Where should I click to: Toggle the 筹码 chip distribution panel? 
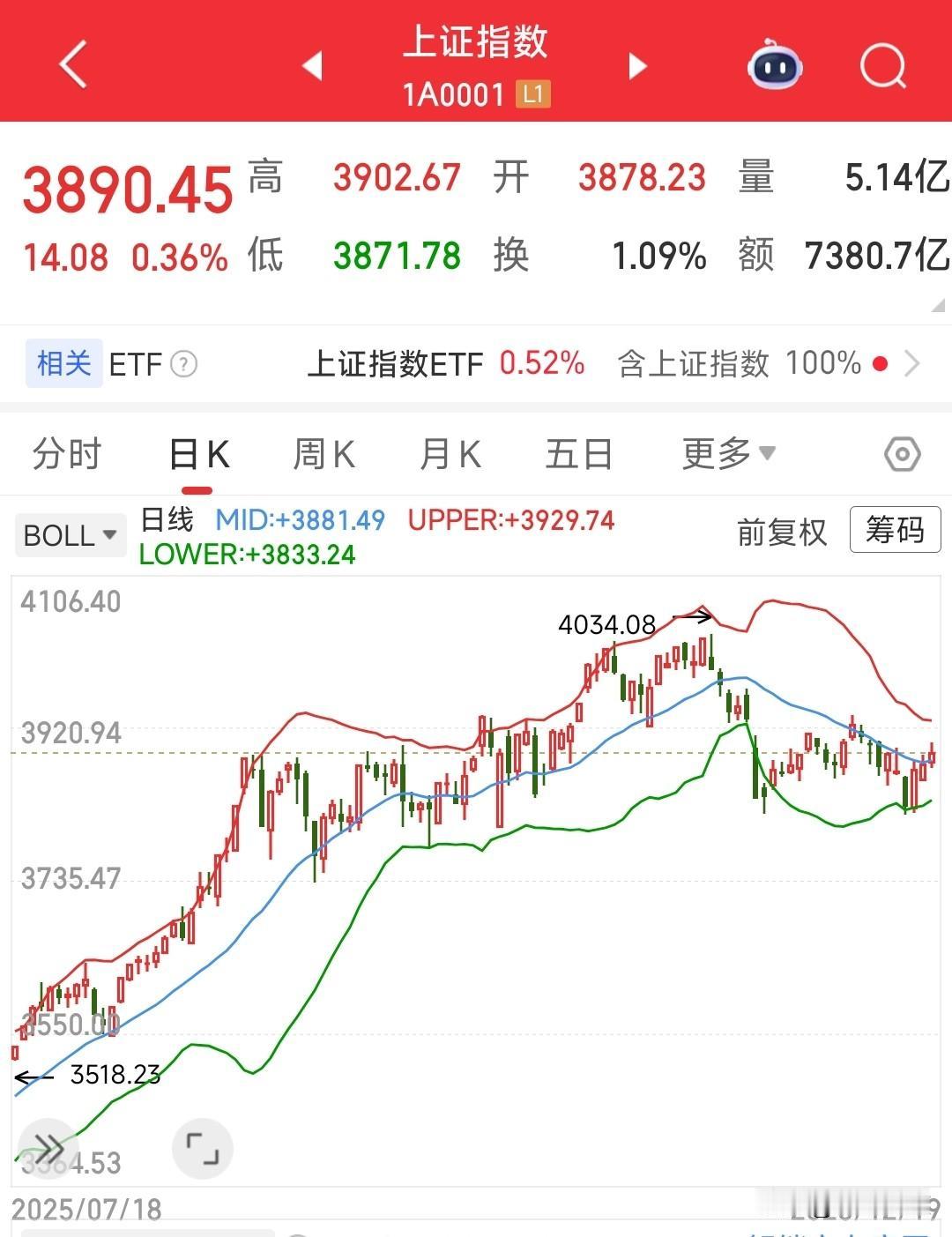895,530
